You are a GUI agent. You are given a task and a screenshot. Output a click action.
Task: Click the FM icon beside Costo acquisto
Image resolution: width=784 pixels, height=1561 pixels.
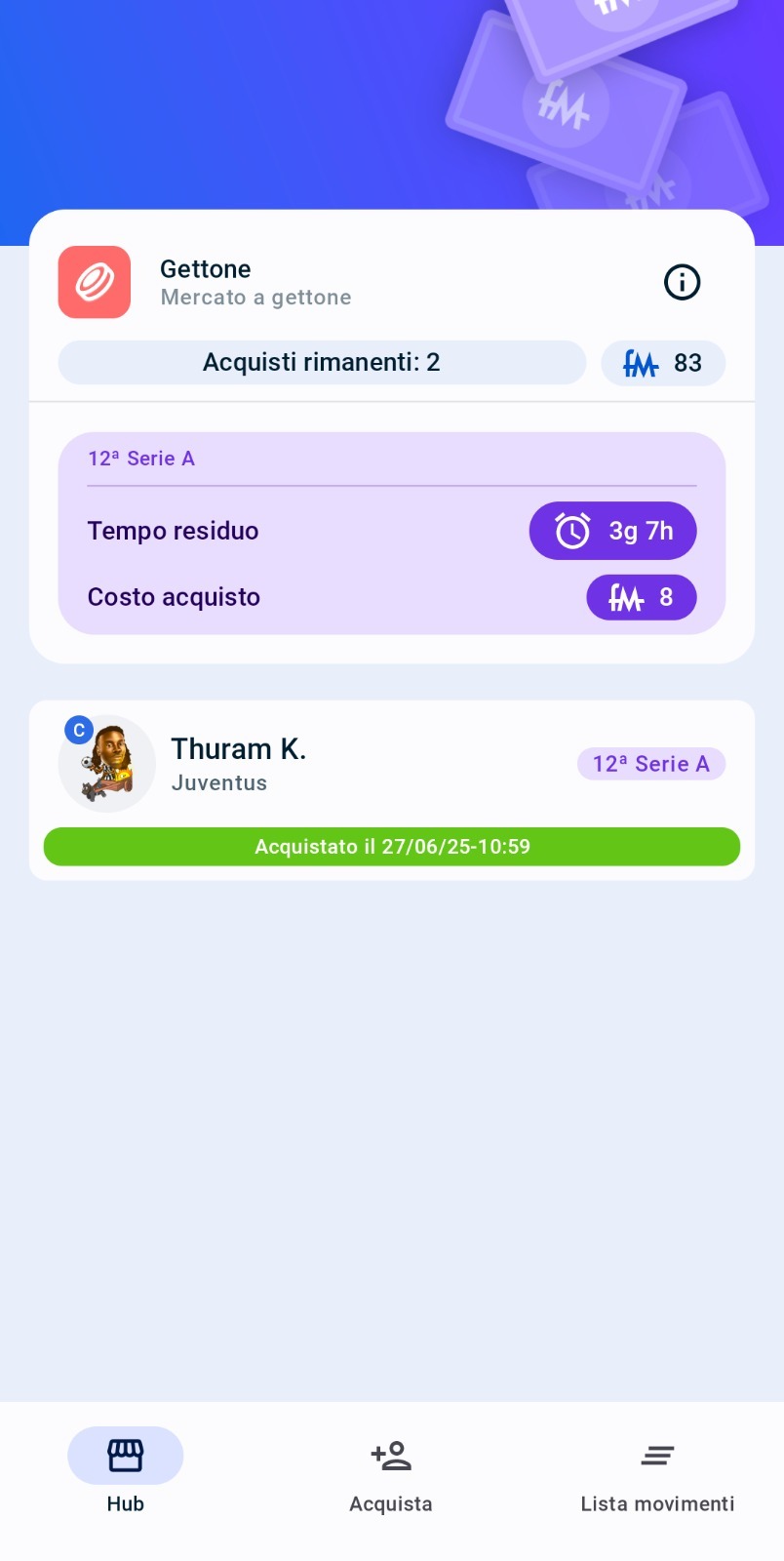tap(625, 597)
